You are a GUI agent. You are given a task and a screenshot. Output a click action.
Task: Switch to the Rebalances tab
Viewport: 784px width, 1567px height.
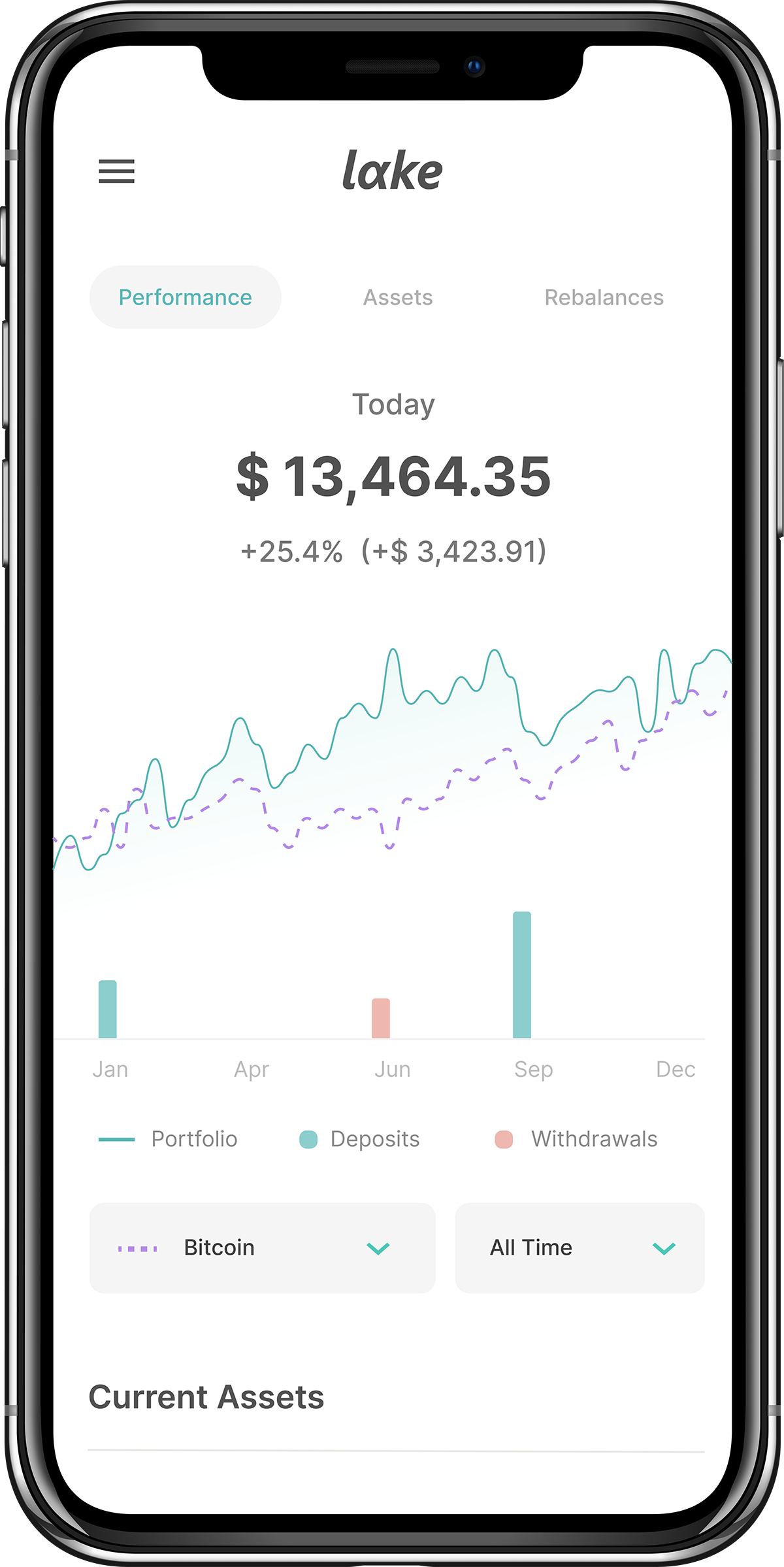(604, 297)
